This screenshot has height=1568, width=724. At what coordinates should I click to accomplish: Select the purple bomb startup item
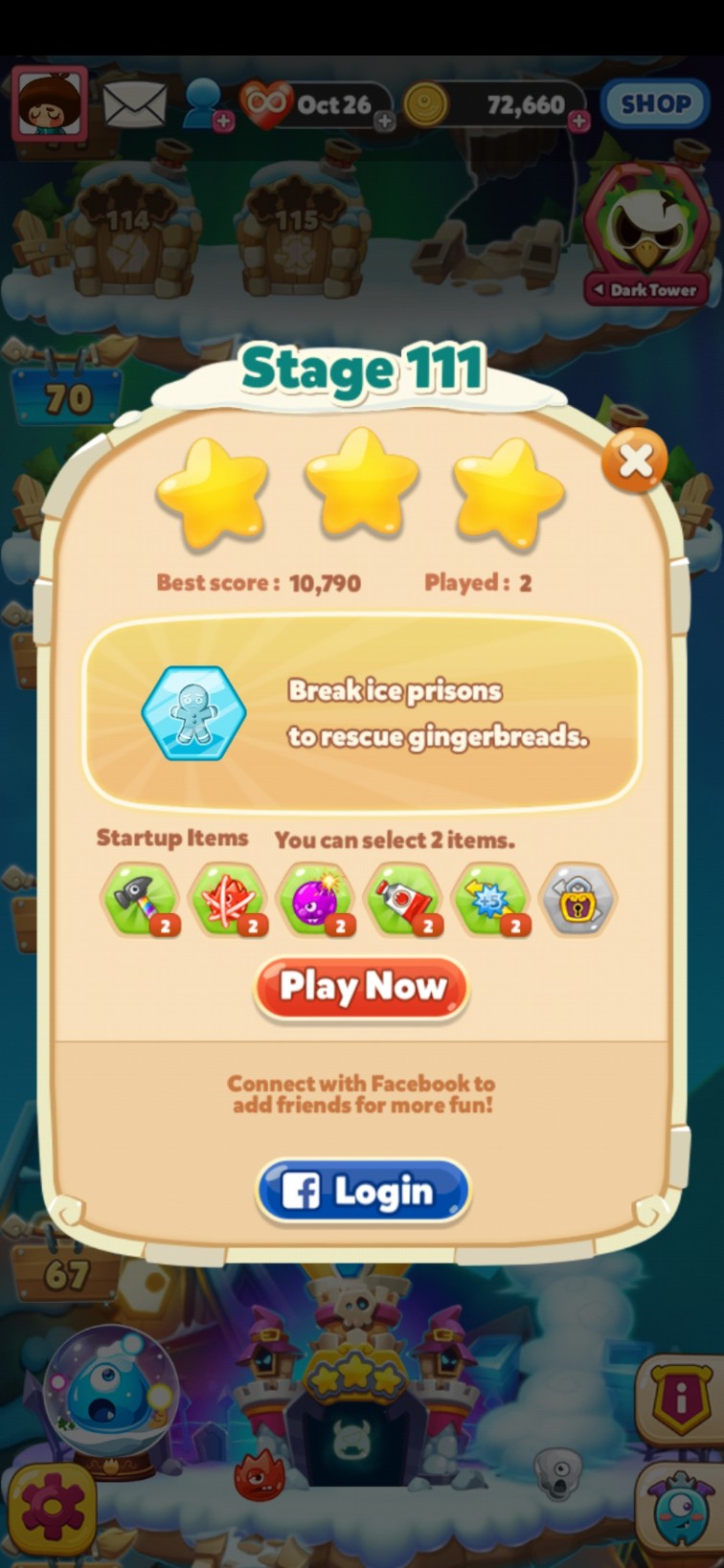point(315,899)
